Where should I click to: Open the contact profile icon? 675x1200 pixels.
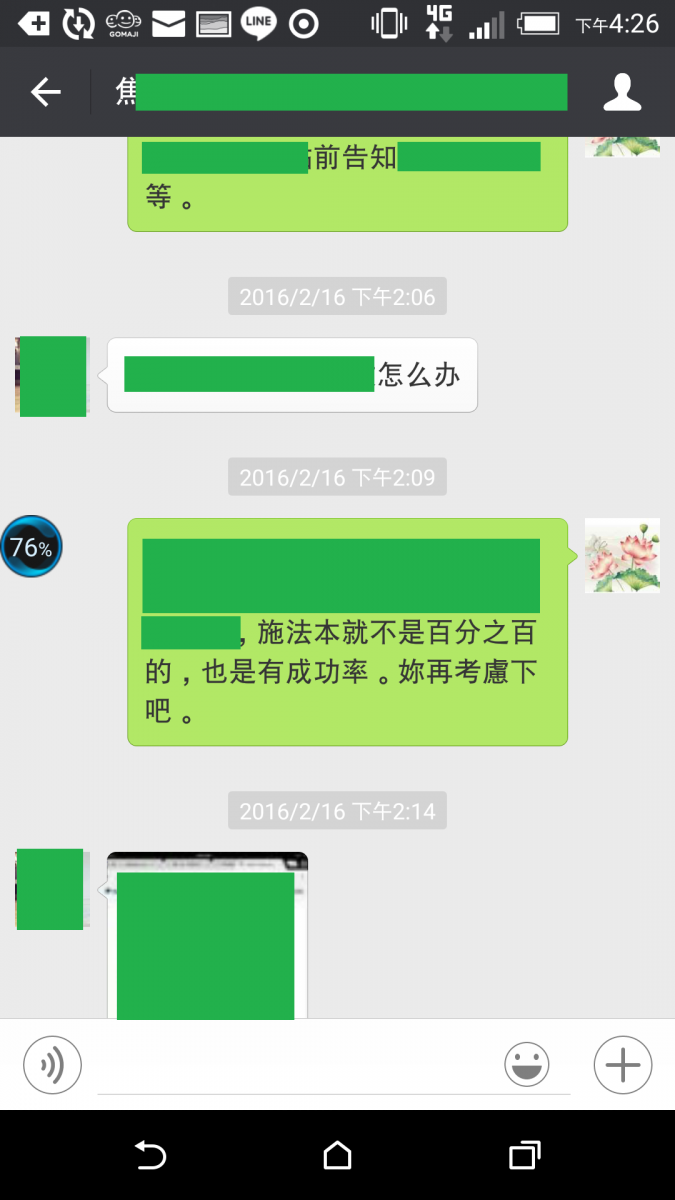[621, 93]
